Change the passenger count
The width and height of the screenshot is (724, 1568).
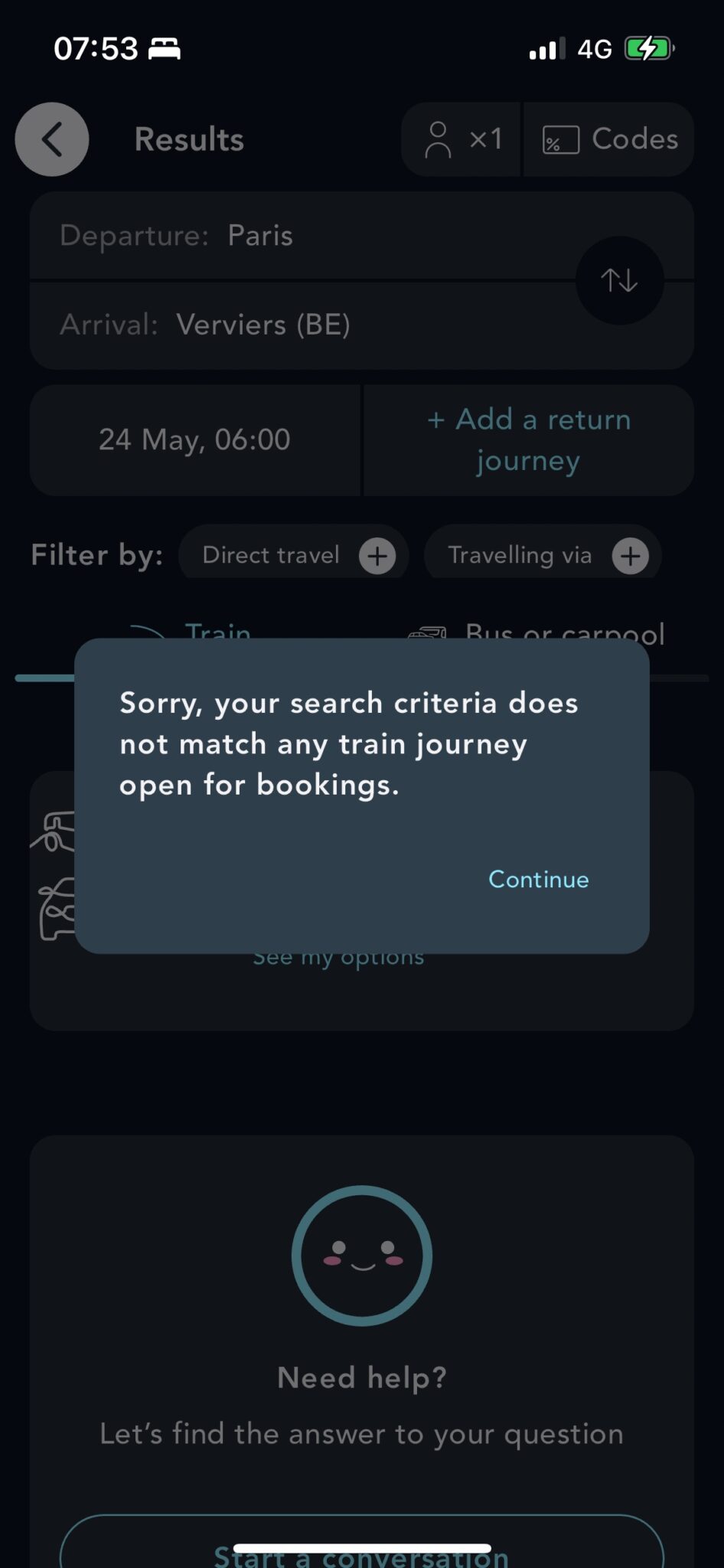(x=462, y=139)
